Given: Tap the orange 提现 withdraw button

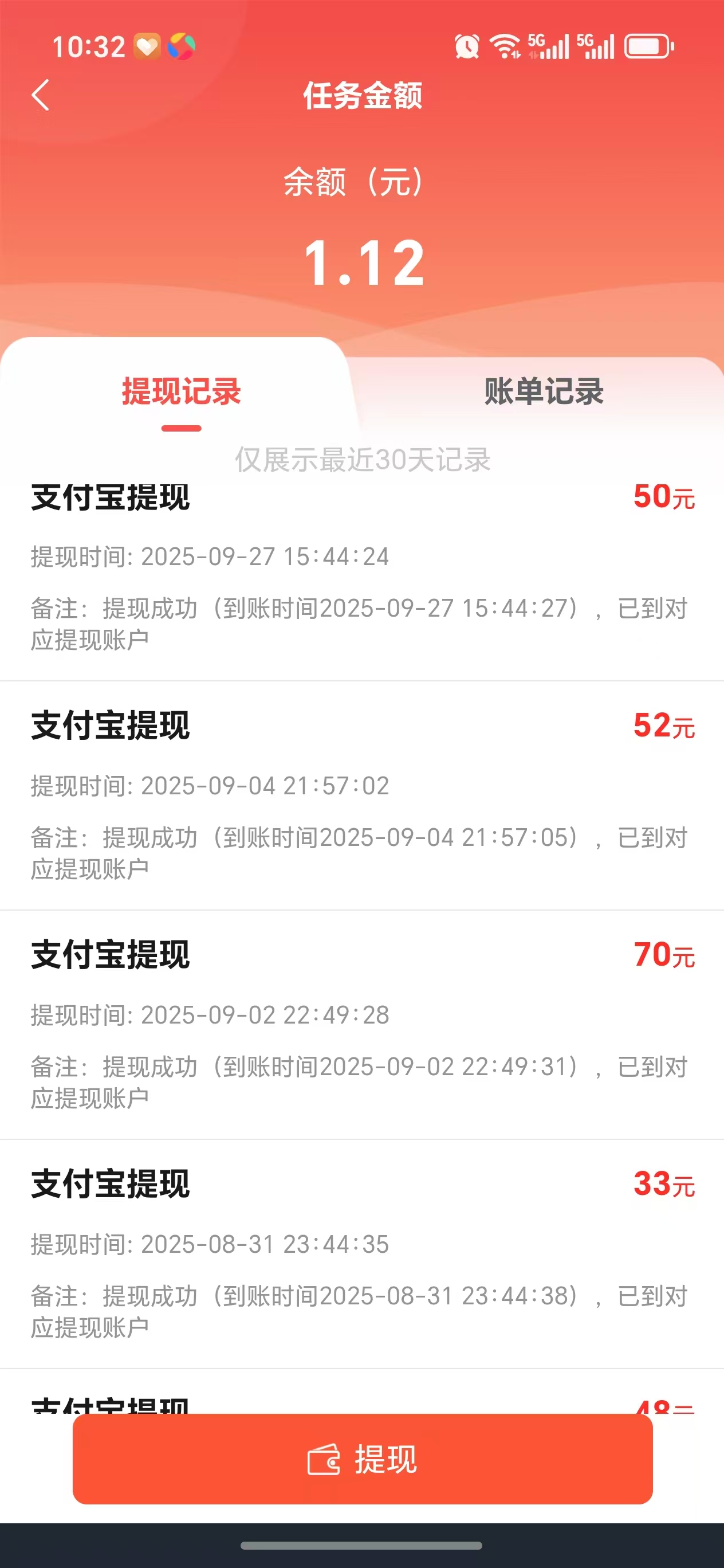Looking at the screenshot, I should tap(363, 1459).
